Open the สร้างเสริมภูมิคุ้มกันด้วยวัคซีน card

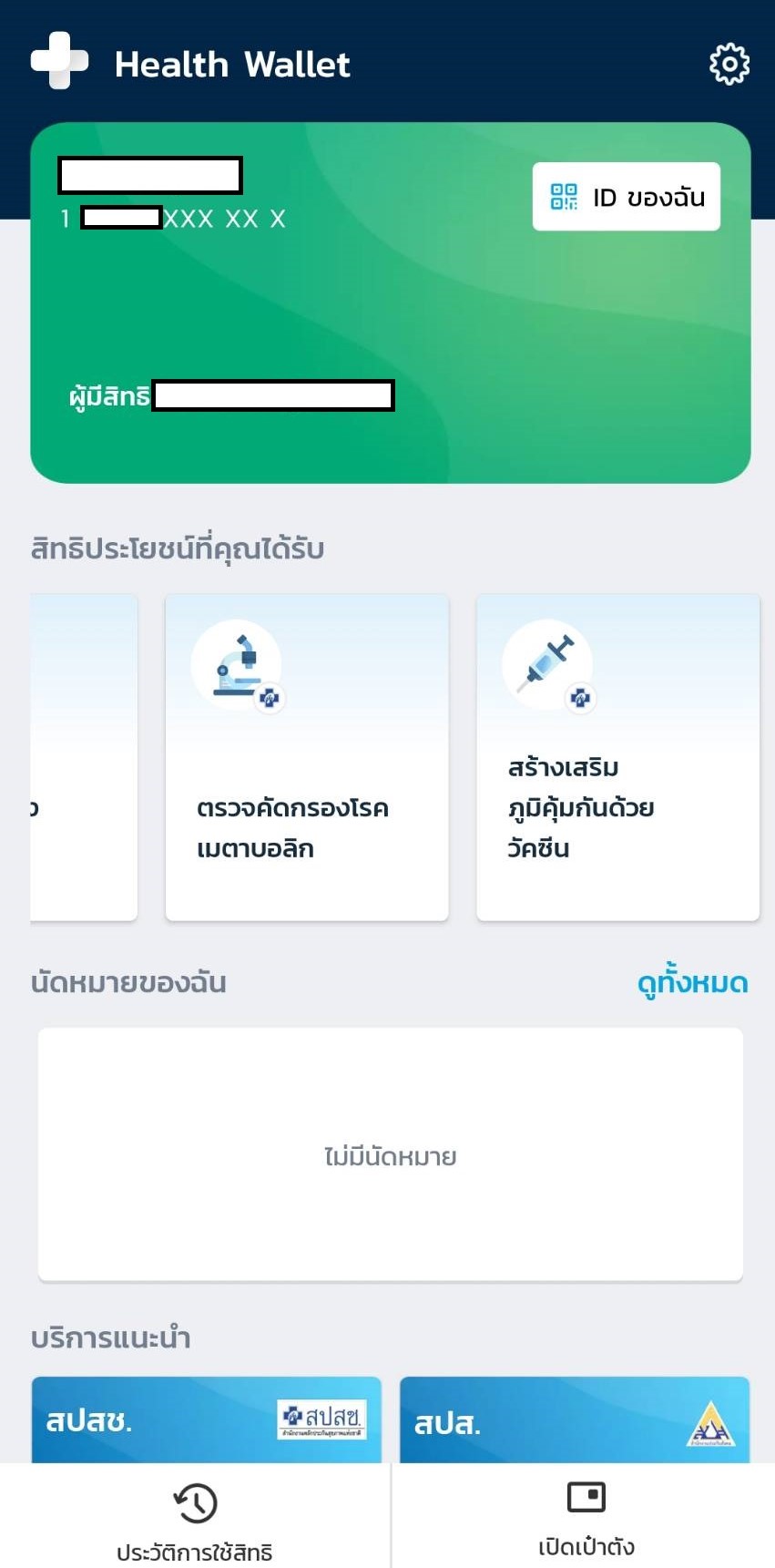(x=618, y=757)
